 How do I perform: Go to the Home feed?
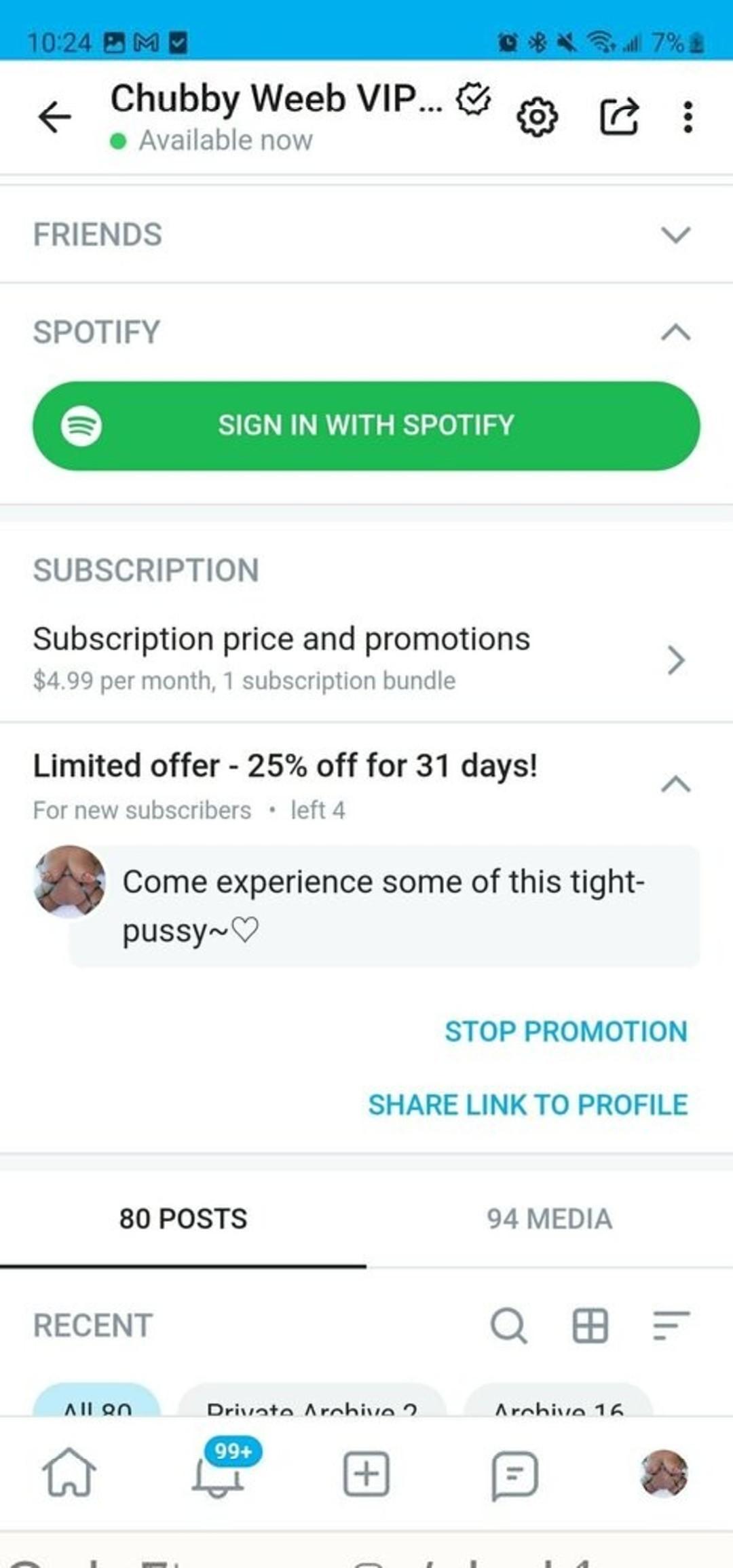point(69,1474)
